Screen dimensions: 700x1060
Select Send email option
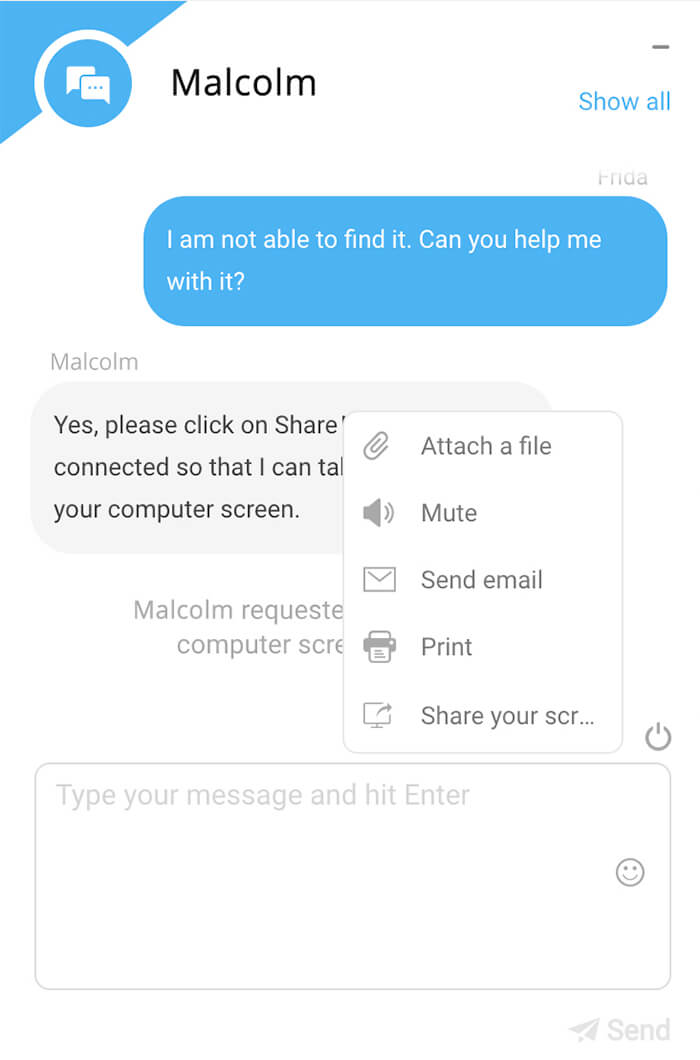click(x=481, y=580)
